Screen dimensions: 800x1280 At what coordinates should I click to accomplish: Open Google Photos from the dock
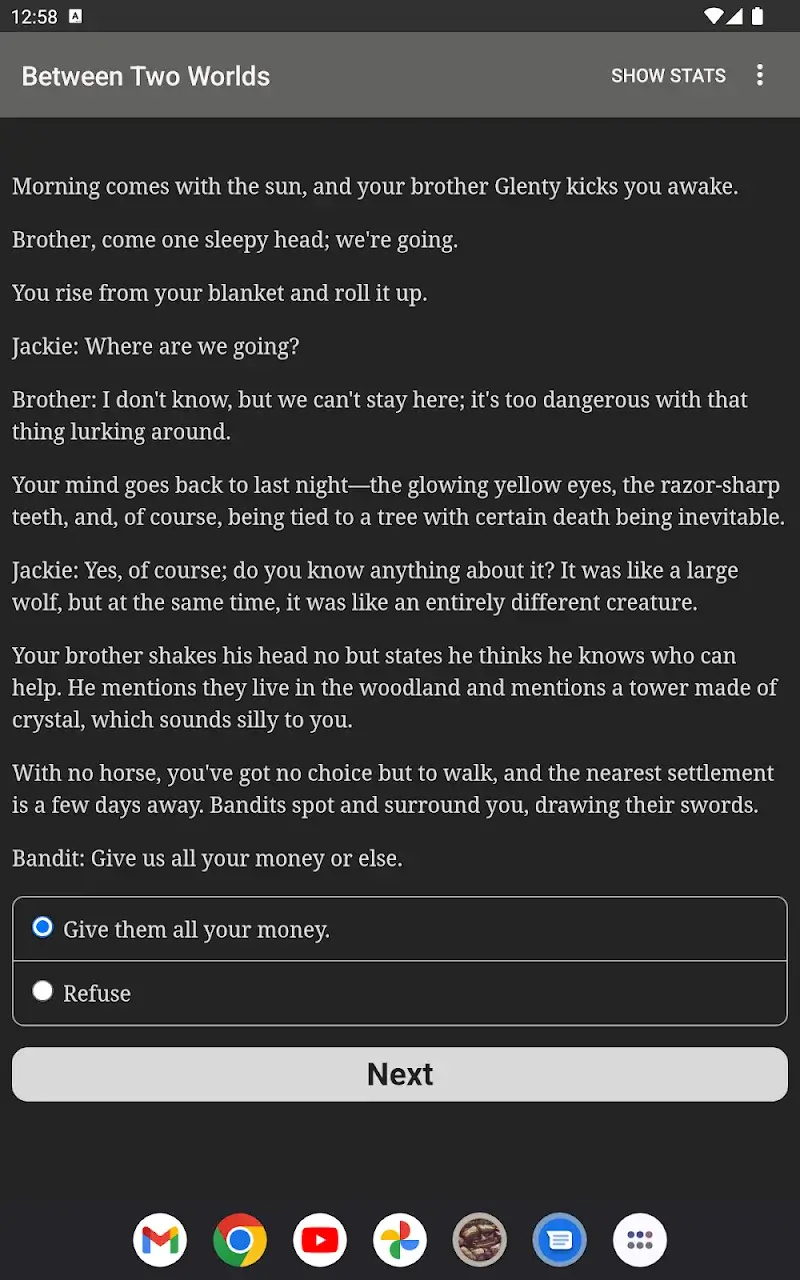pos(400,1240)
